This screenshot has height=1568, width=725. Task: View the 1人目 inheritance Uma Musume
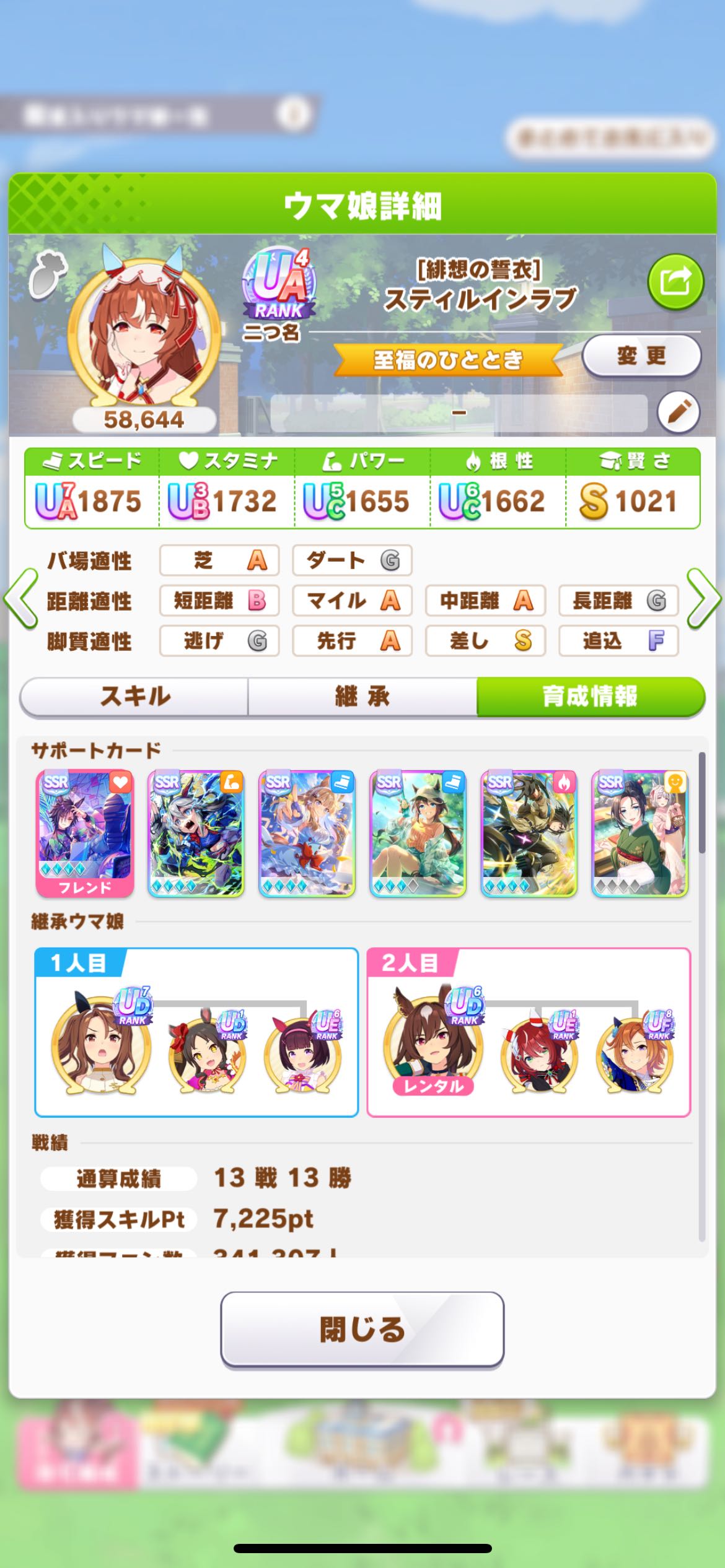point(102,1047)
